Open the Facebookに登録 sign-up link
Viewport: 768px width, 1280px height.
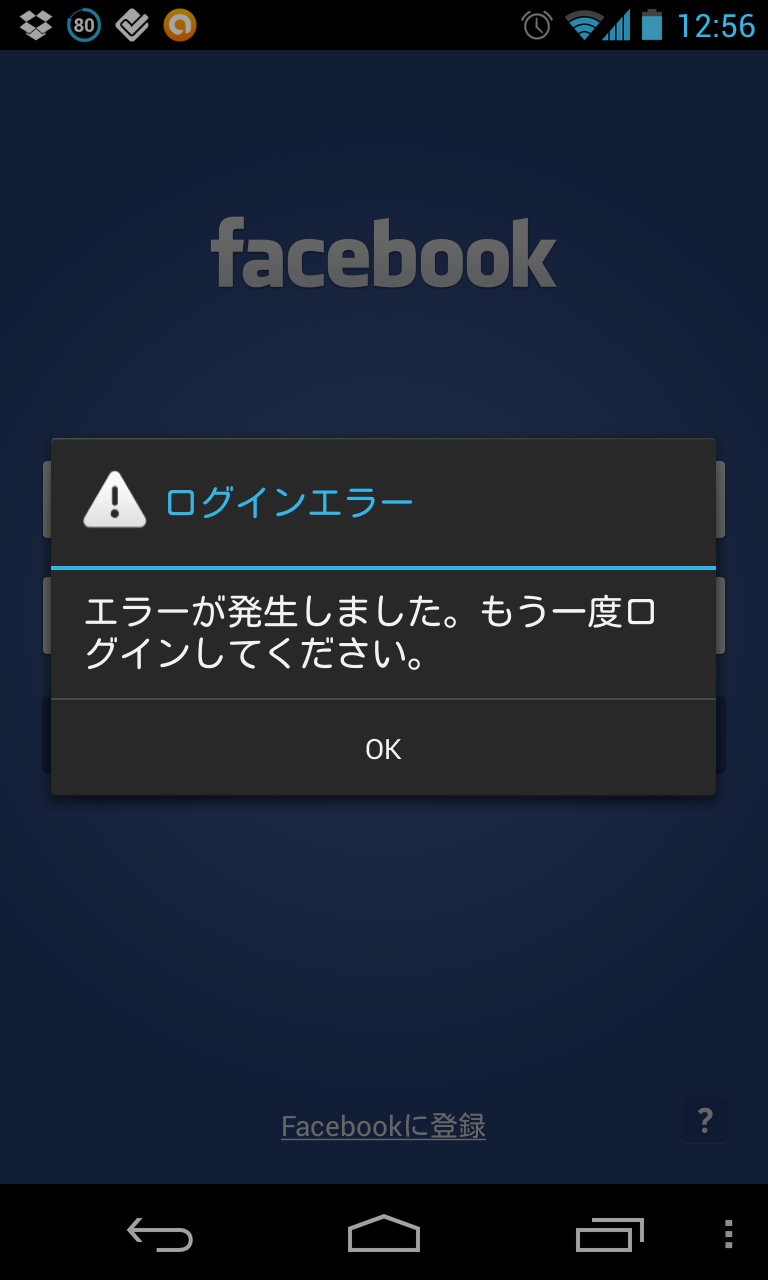coord(383,1126)
